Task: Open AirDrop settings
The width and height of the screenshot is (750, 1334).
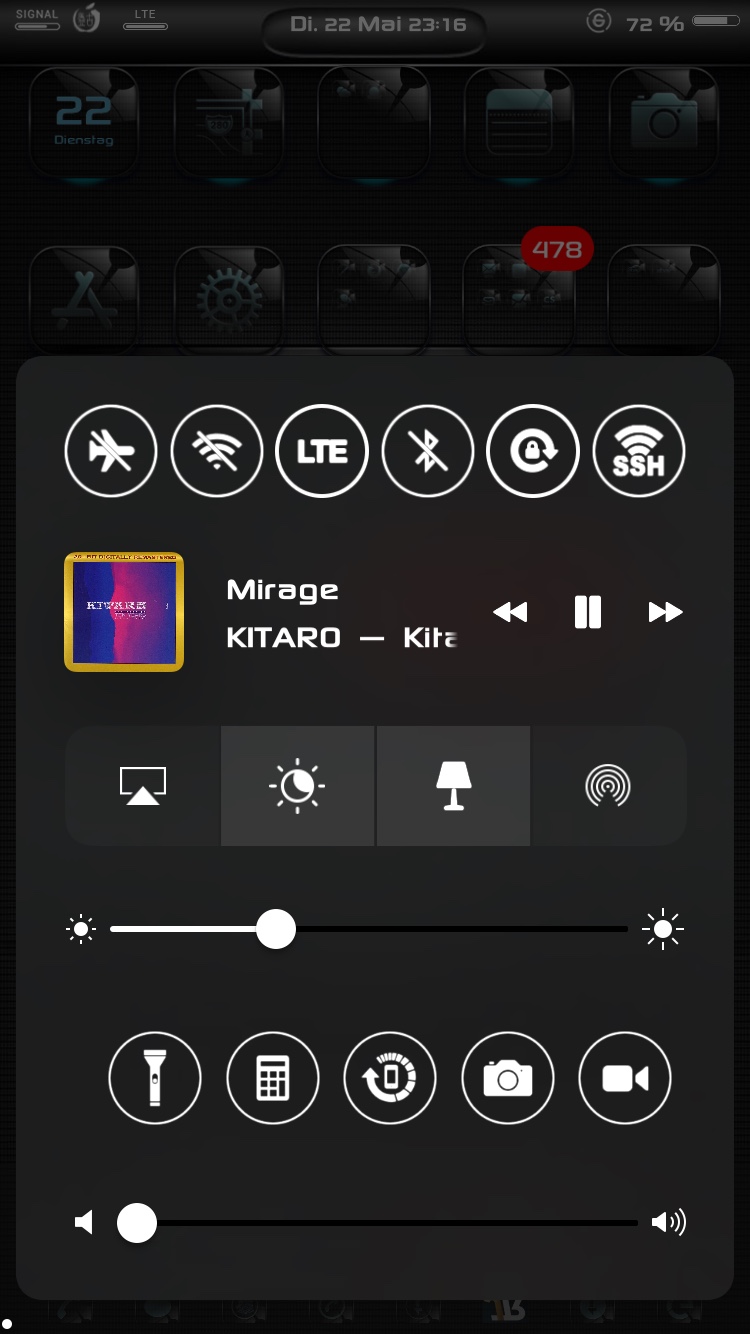Action: pos(608,786)
